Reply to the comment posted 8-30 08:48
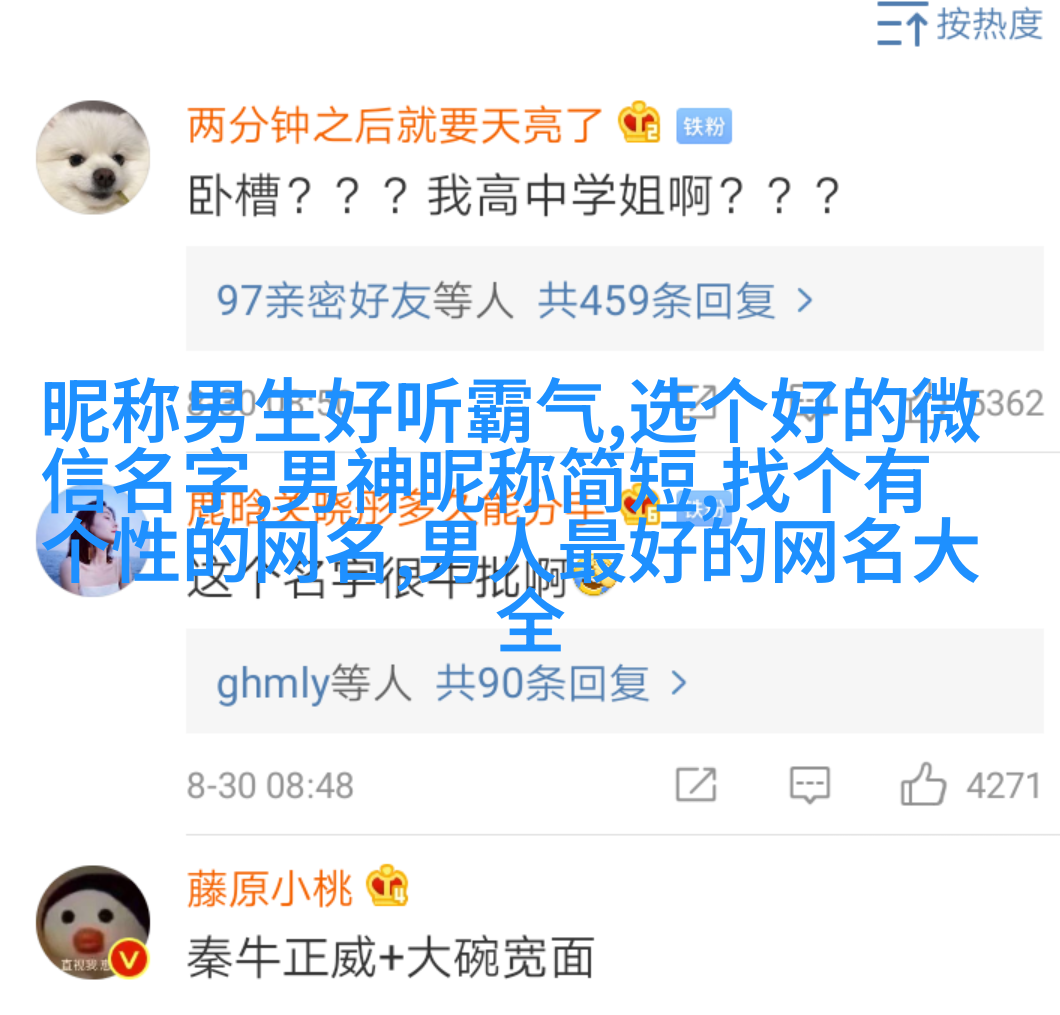1060x1015 pixels. (809, 785)
